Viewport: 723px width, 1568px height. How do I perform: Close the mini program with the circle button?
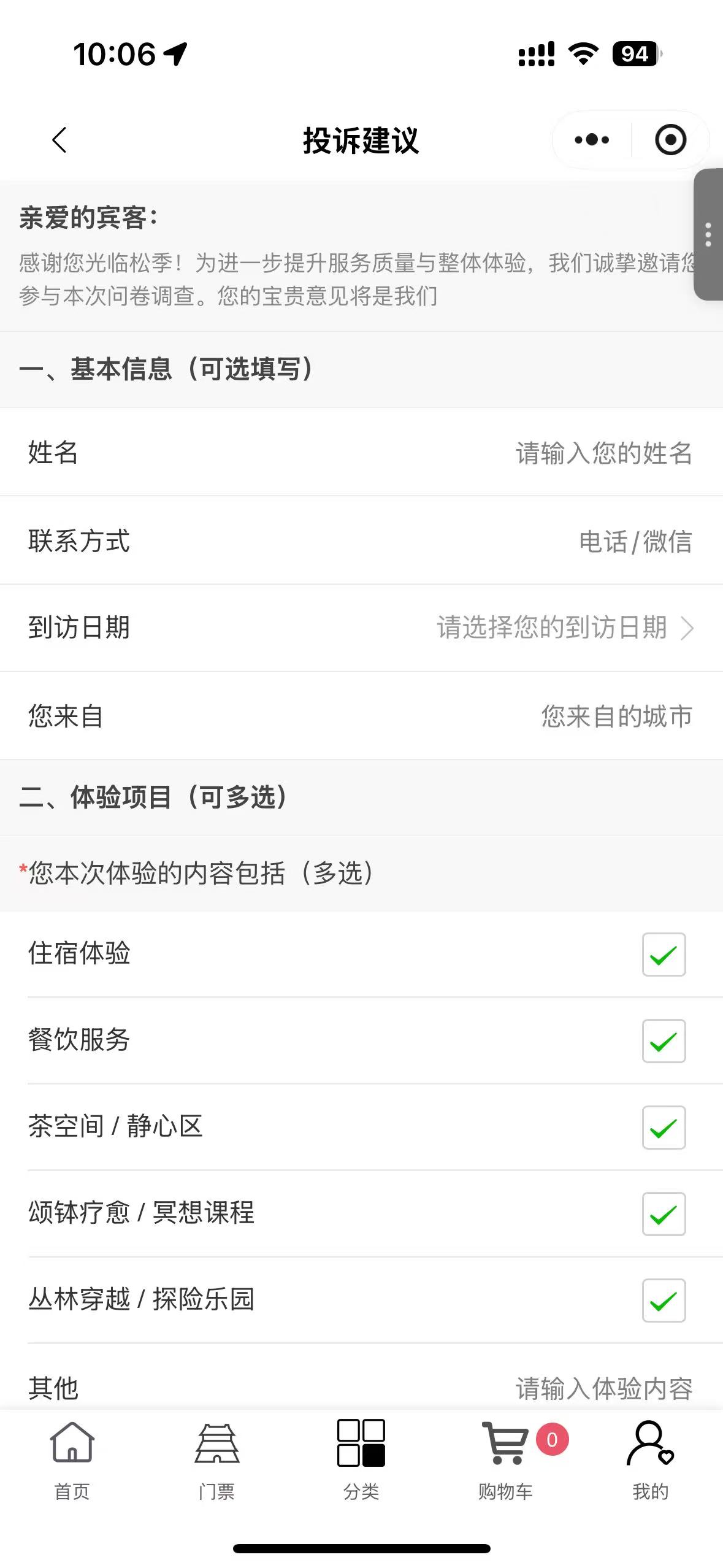coord(670,140)
